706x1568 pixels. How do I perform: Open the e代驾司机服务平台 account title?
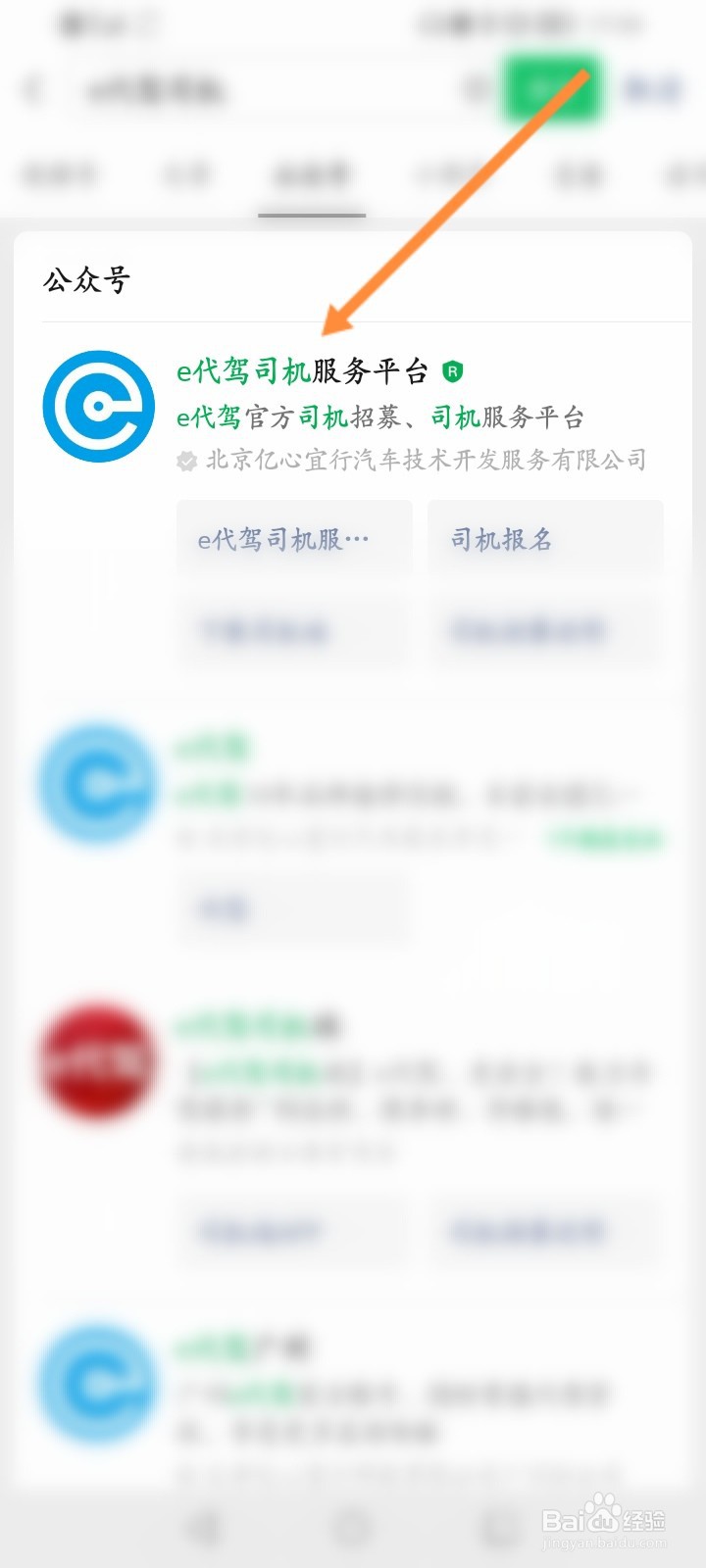click(x=304, y=370)
